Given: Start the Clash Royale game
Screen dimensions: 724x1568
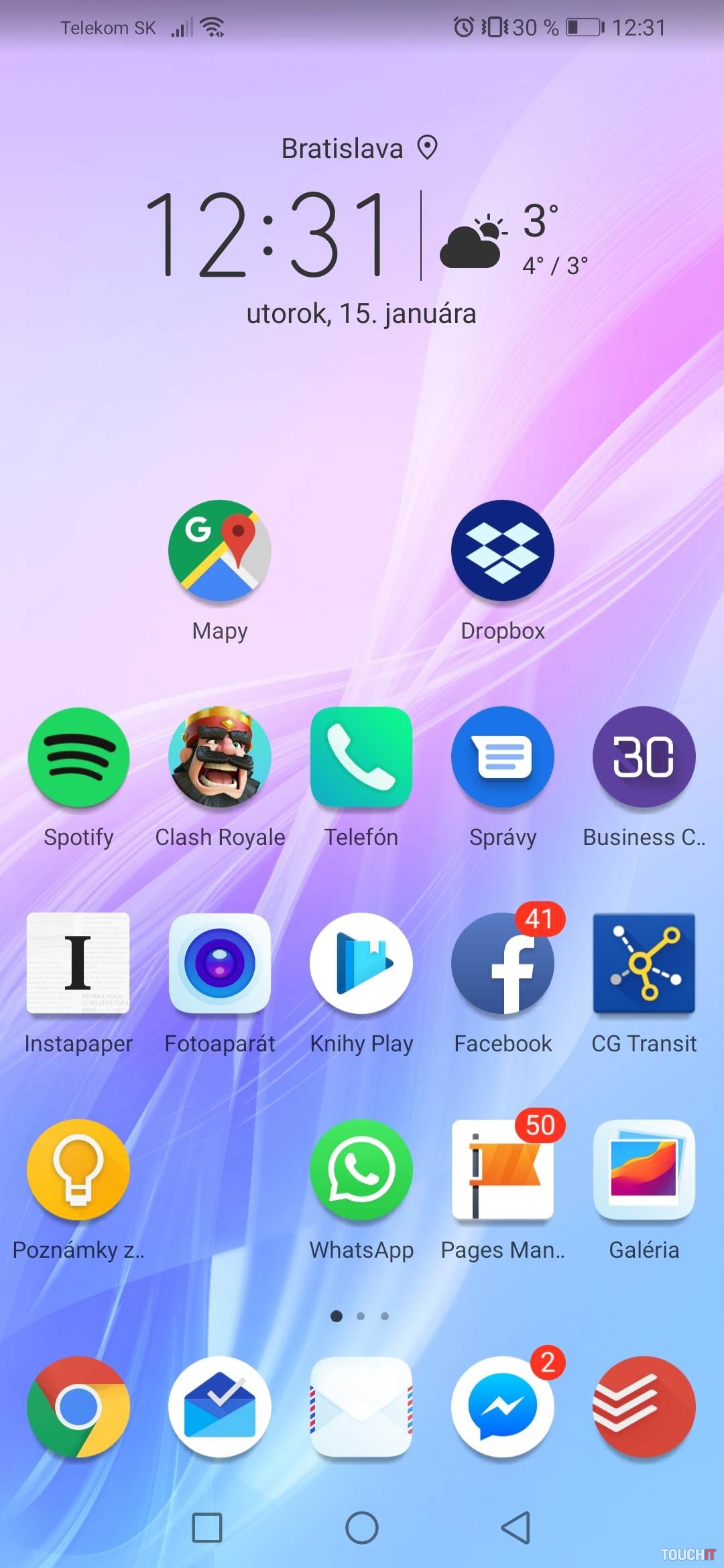Looking at the screenshot, I should (x=220, y=757).
